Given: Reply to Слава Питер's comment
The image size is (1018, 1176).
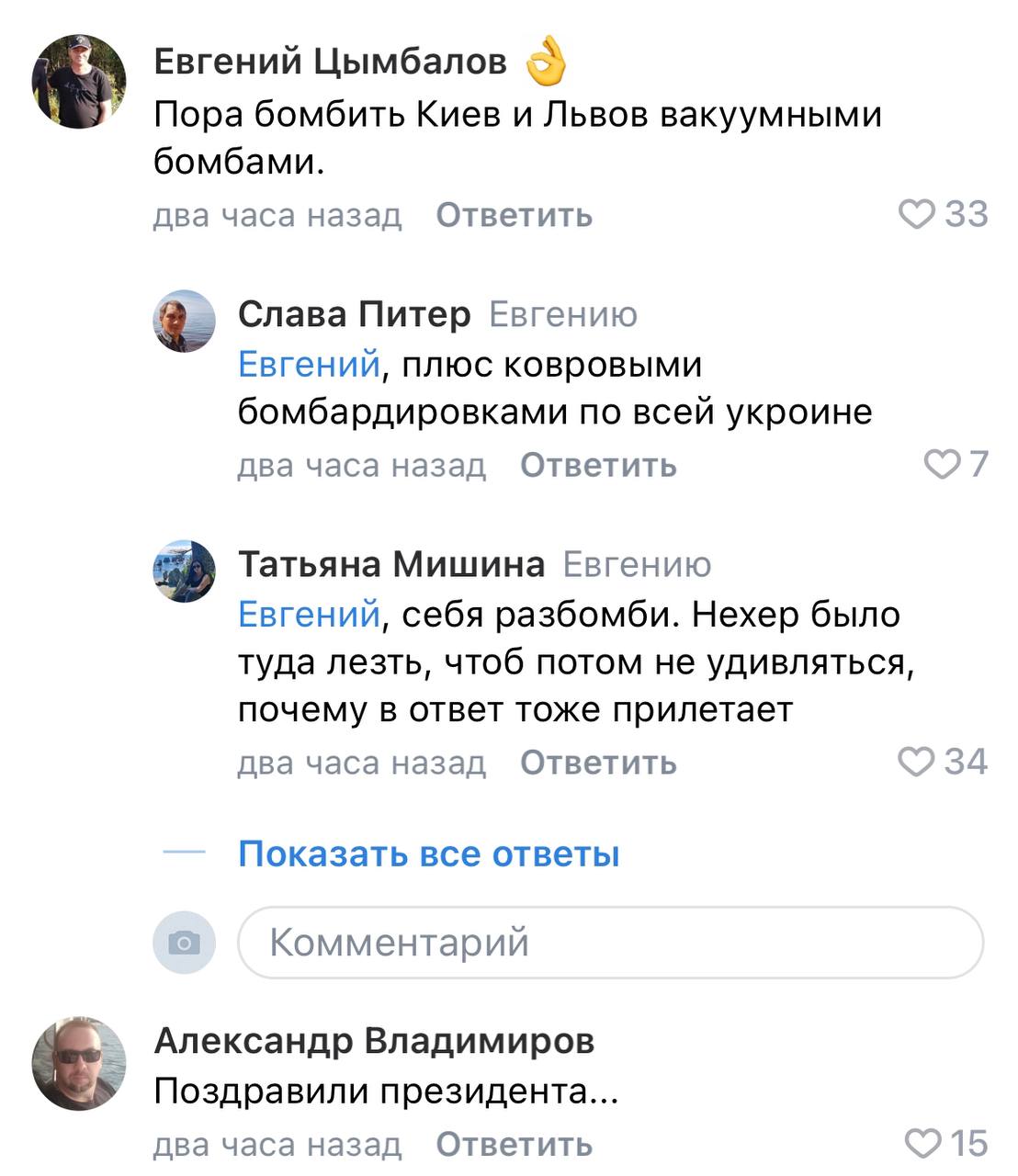Looking at the screenshot, I should click(x=598, y=466).
